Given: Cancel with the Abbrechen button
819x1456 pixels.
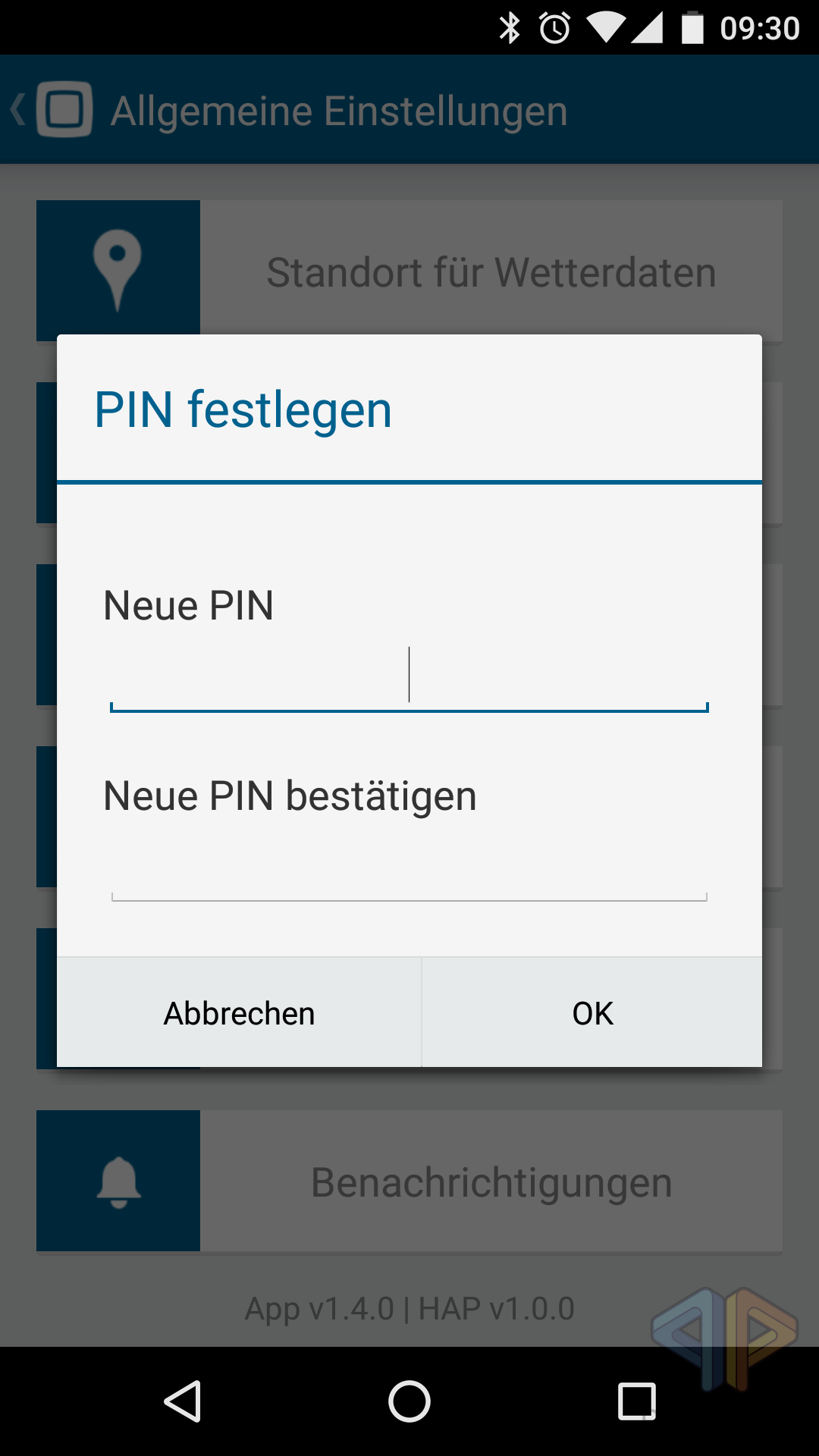Looking at the screenshot, I should (239, 1012).
